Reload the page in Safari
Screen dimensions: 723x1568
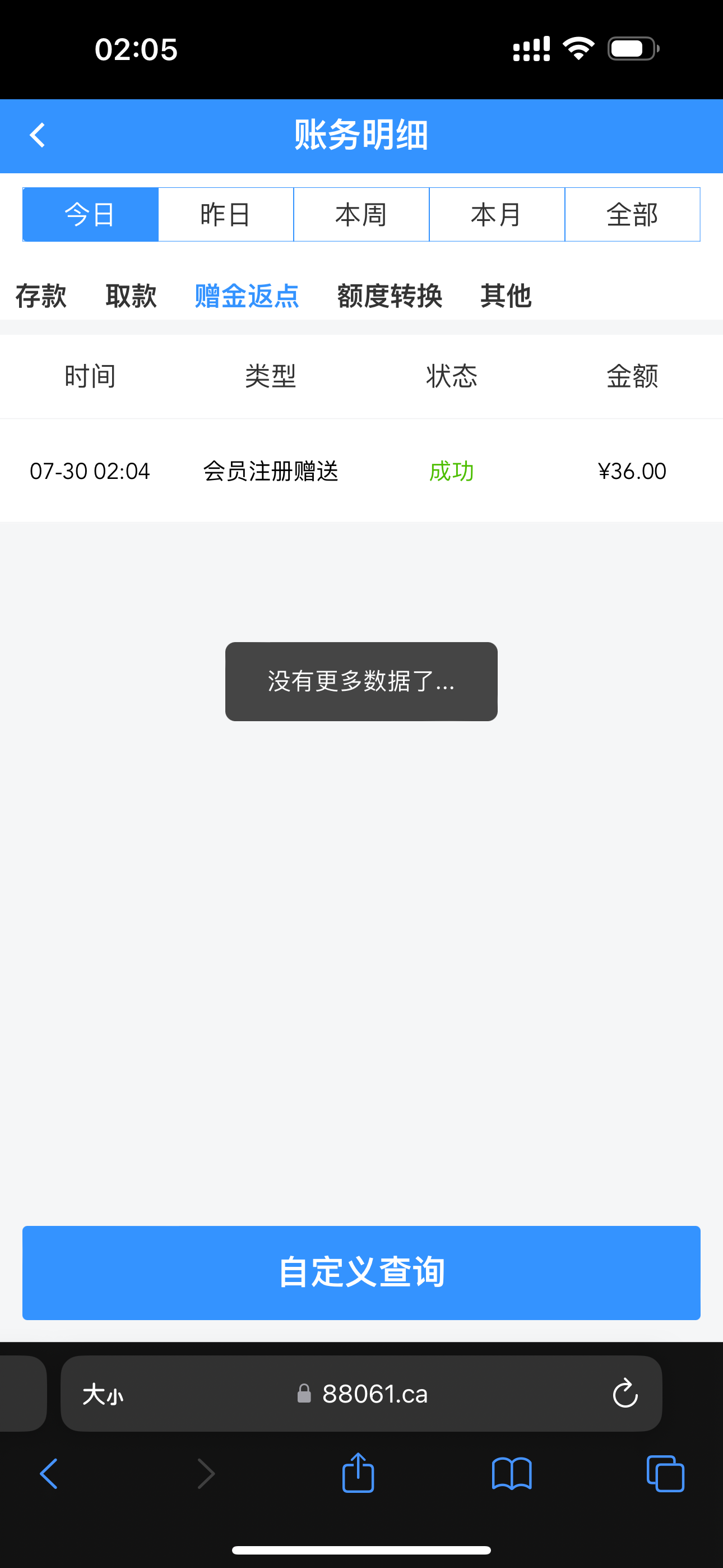[x=625, y=1394]
